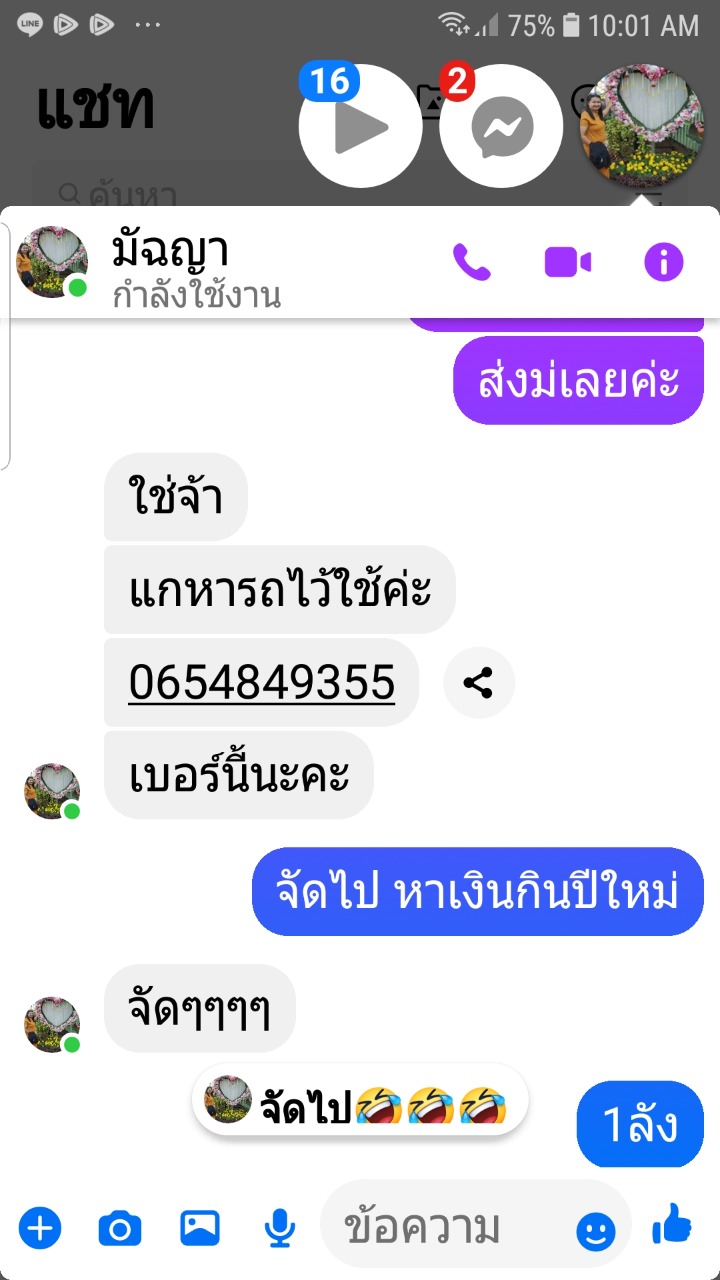Open the chat head with 16 badge

coord(360,126)
